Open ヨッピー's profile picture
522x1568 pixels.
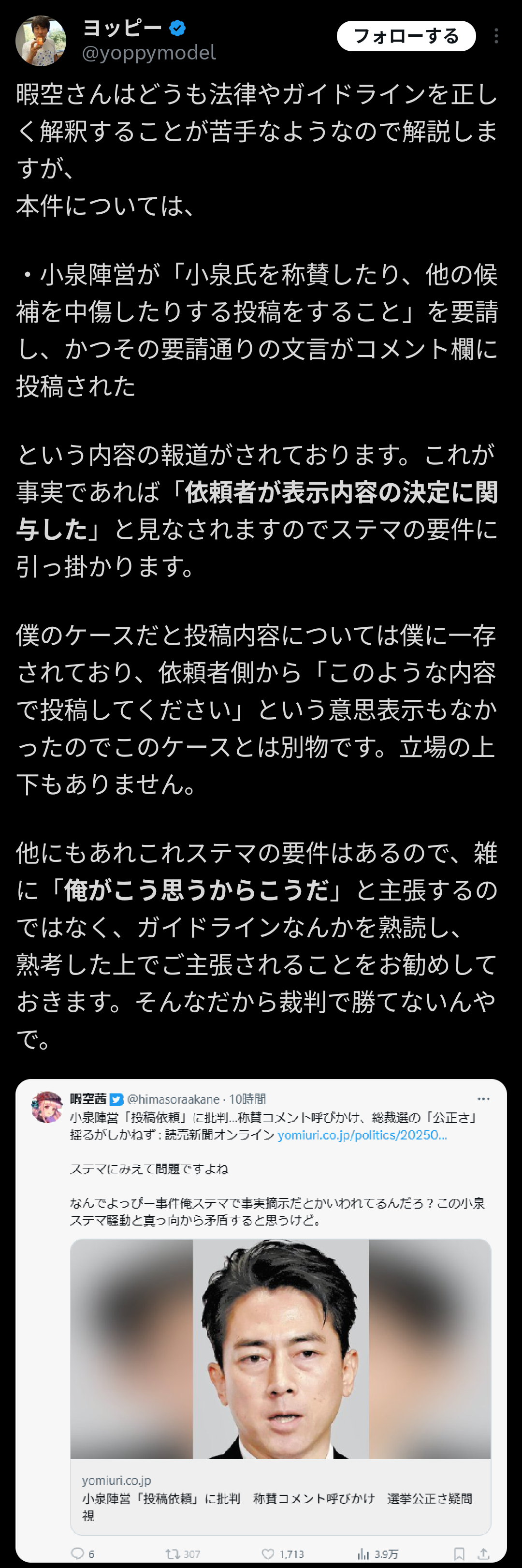(40, 41)
